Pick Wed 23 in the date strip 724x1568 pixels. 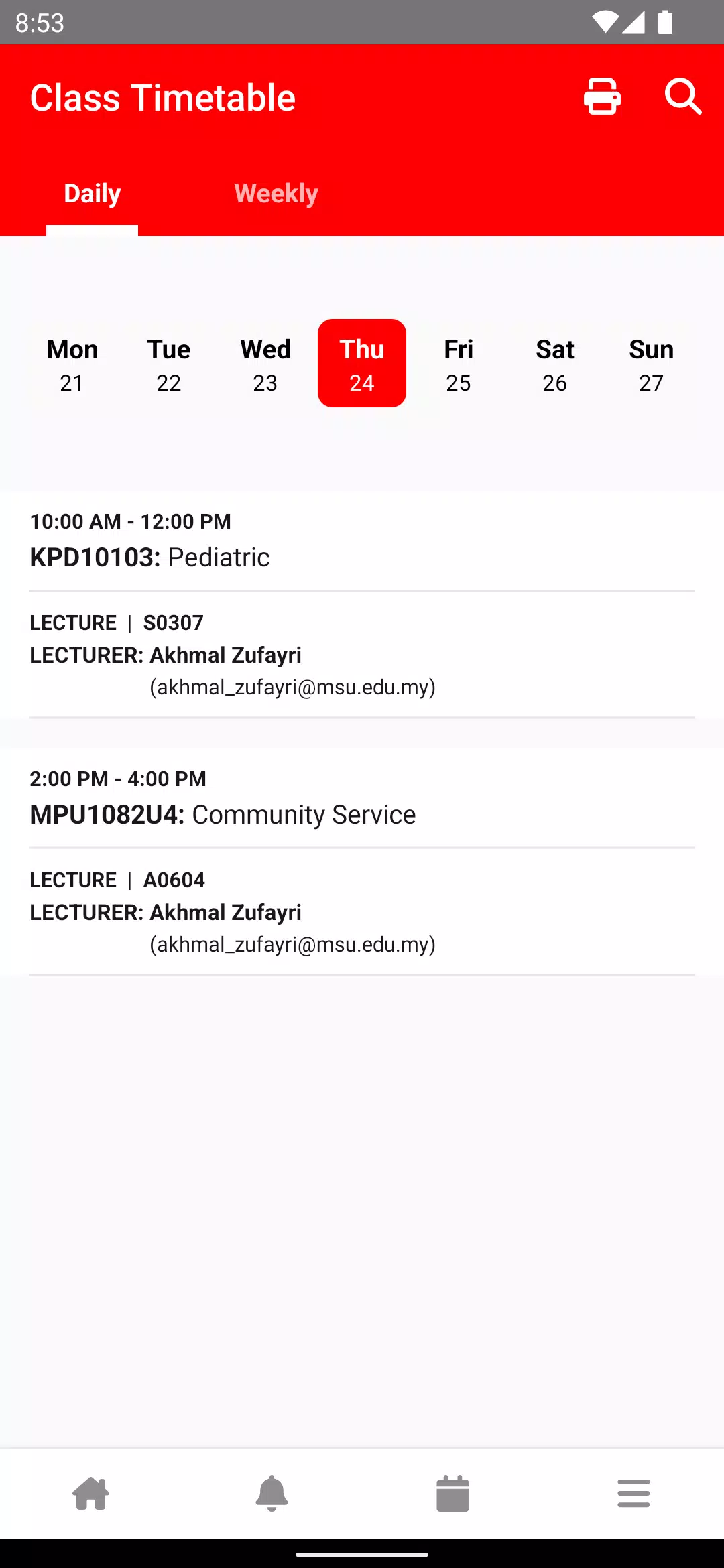265,364
